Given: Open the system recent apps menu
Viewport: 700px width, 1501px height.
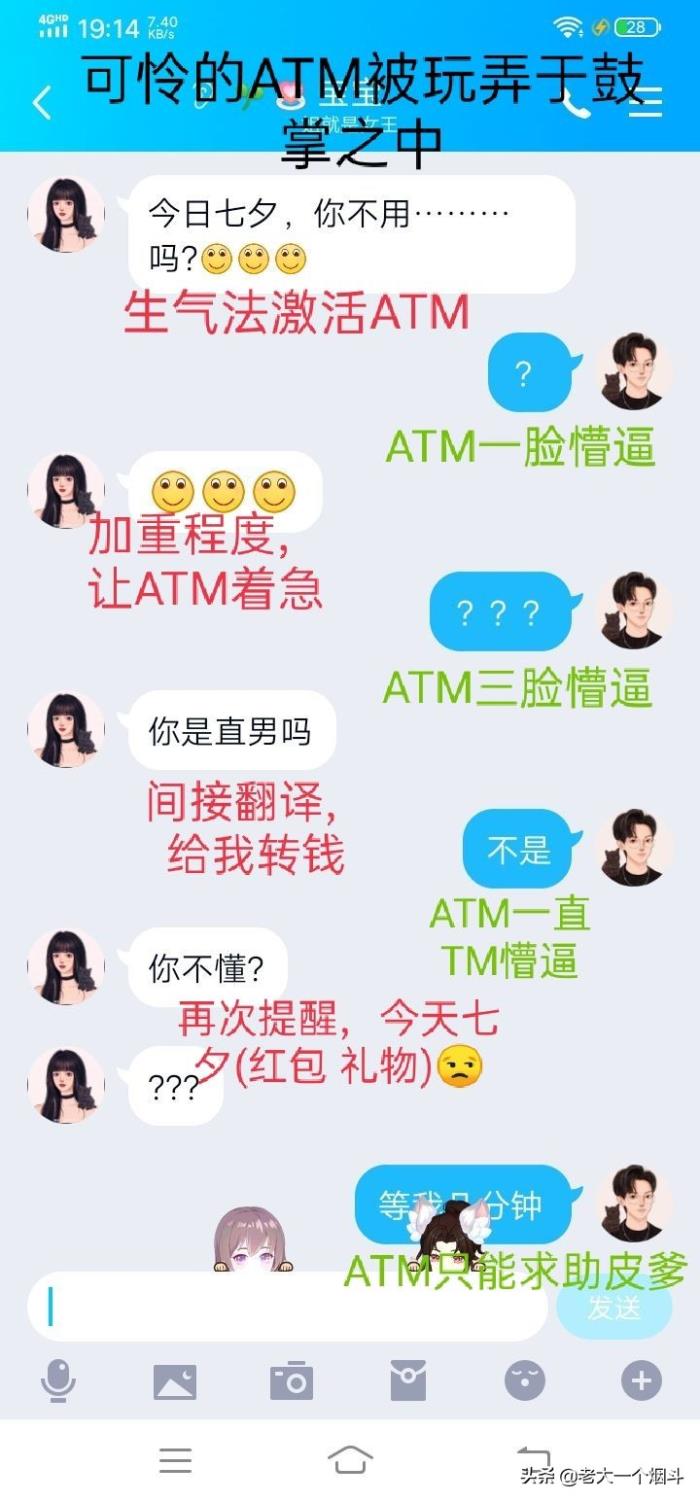Looking at the screenshot, I should click(x=175, y=1460).
